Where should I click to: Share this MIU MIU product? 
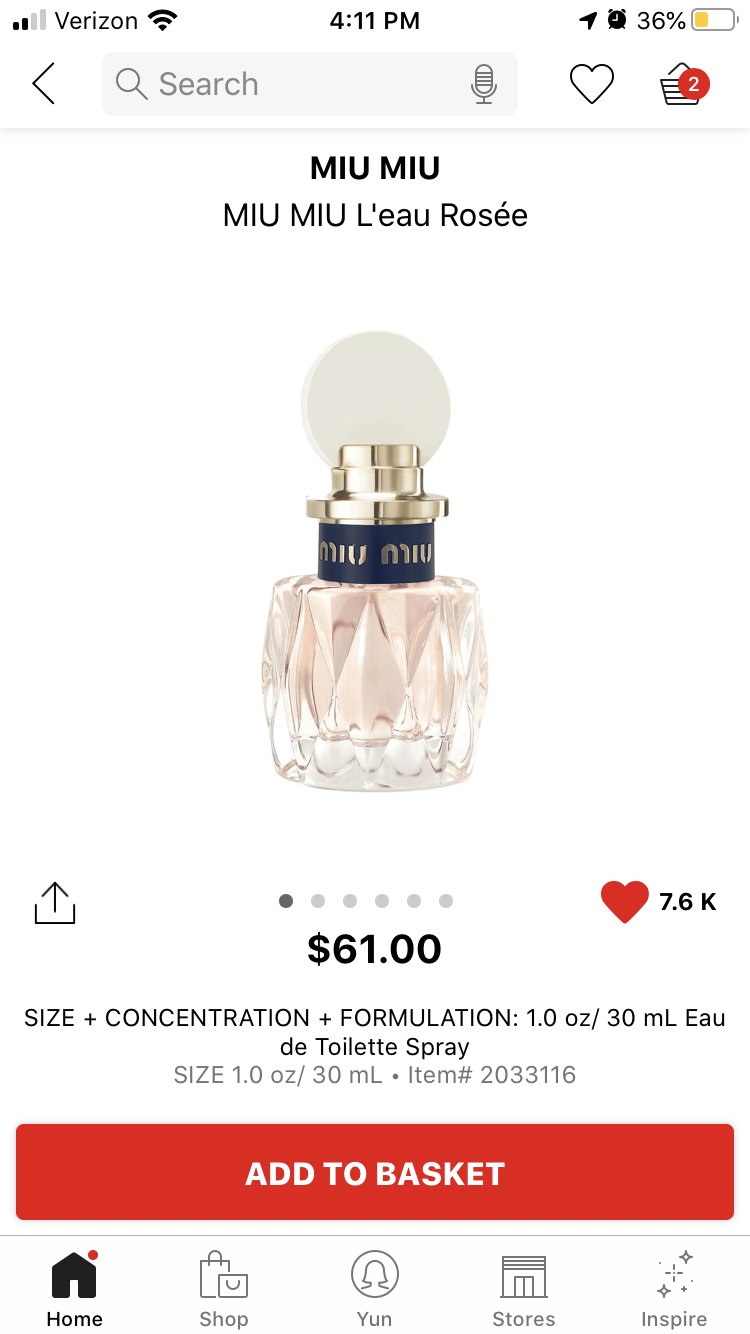point(55,903)
